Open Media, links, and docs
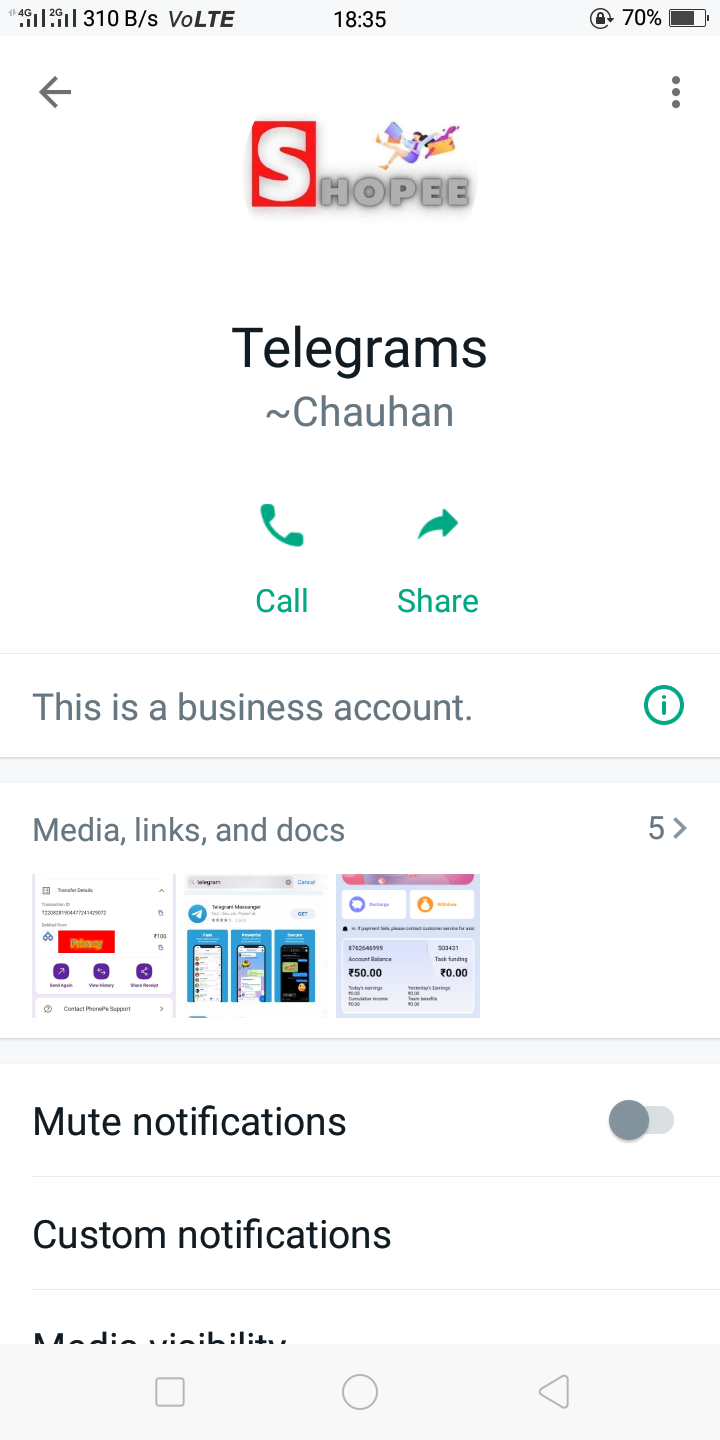This screenshot has height=1440, width=720. pos(360,829)
